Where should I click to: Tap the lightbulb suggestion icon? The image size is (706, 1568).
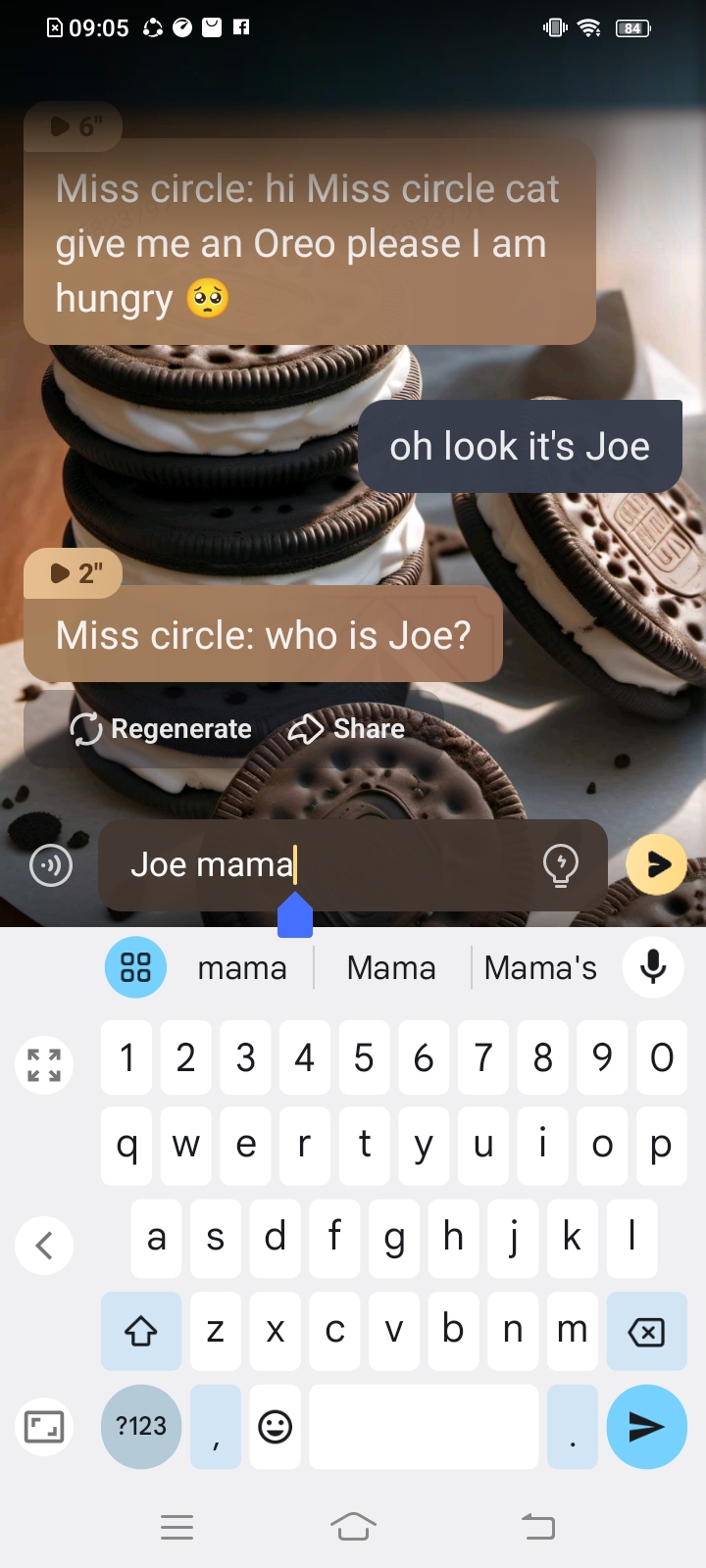[x=561, y=864]
